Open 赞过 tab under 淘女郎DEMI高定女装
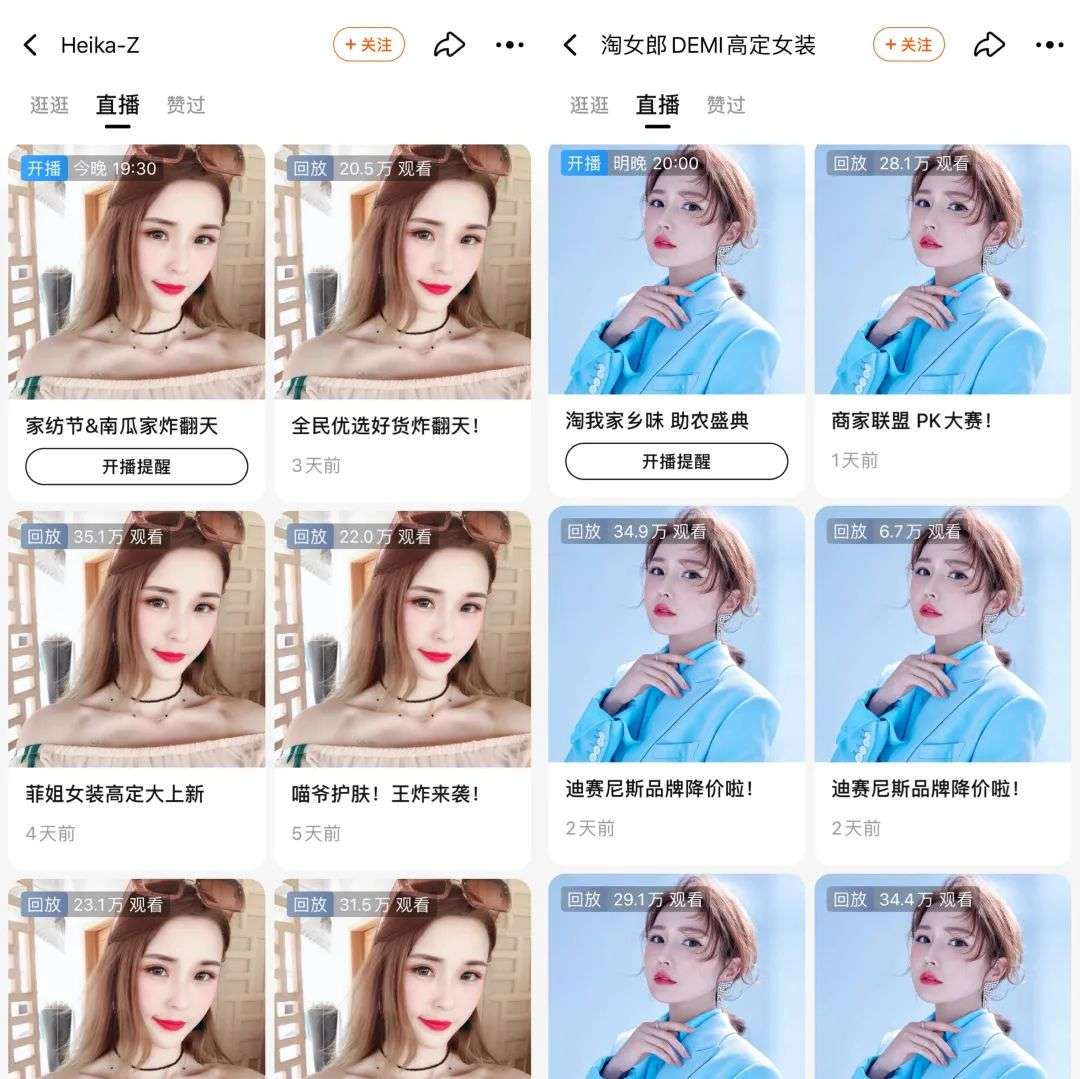The width and height of the screenshot is (1080, 1079). pyautogui.click(x=726, y=105)
